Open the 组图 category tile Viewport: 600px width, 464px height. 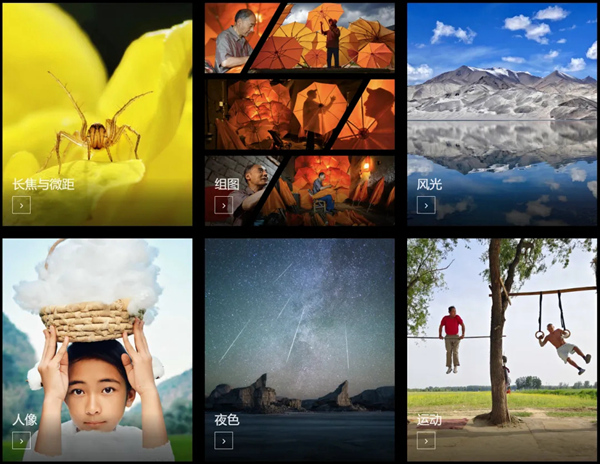click(224, 205)
